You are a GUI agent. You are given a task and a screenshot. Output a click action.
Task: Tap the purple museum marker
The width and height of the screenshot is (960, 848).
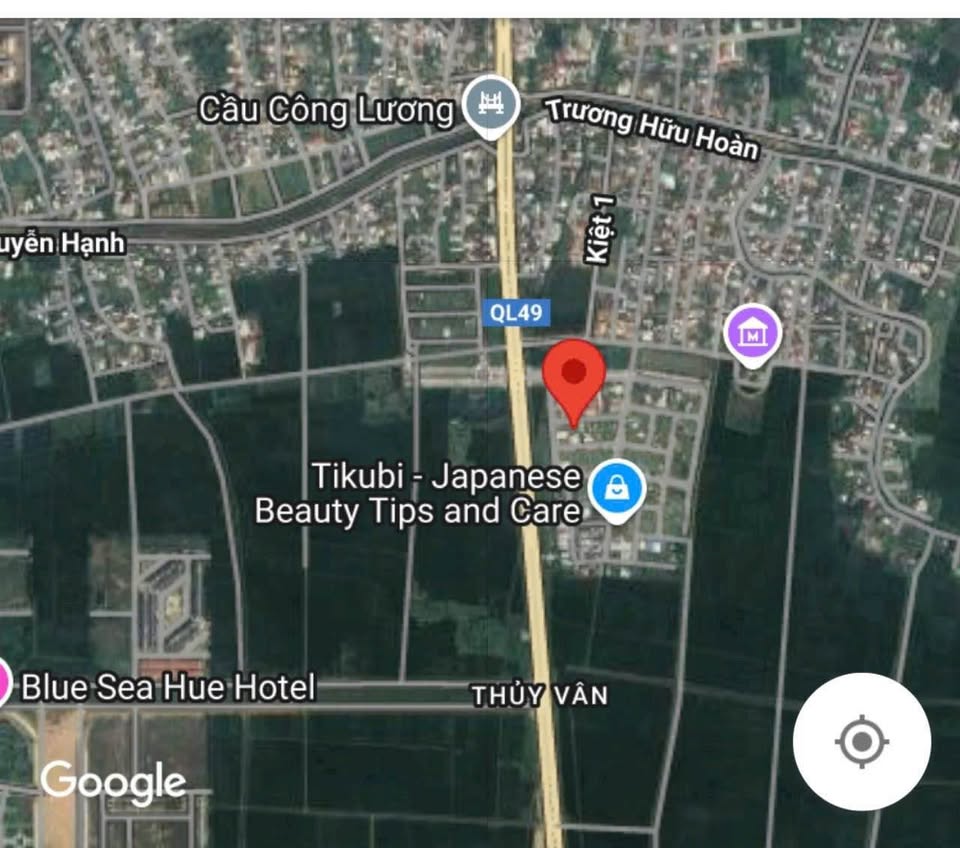coord(752,334)
